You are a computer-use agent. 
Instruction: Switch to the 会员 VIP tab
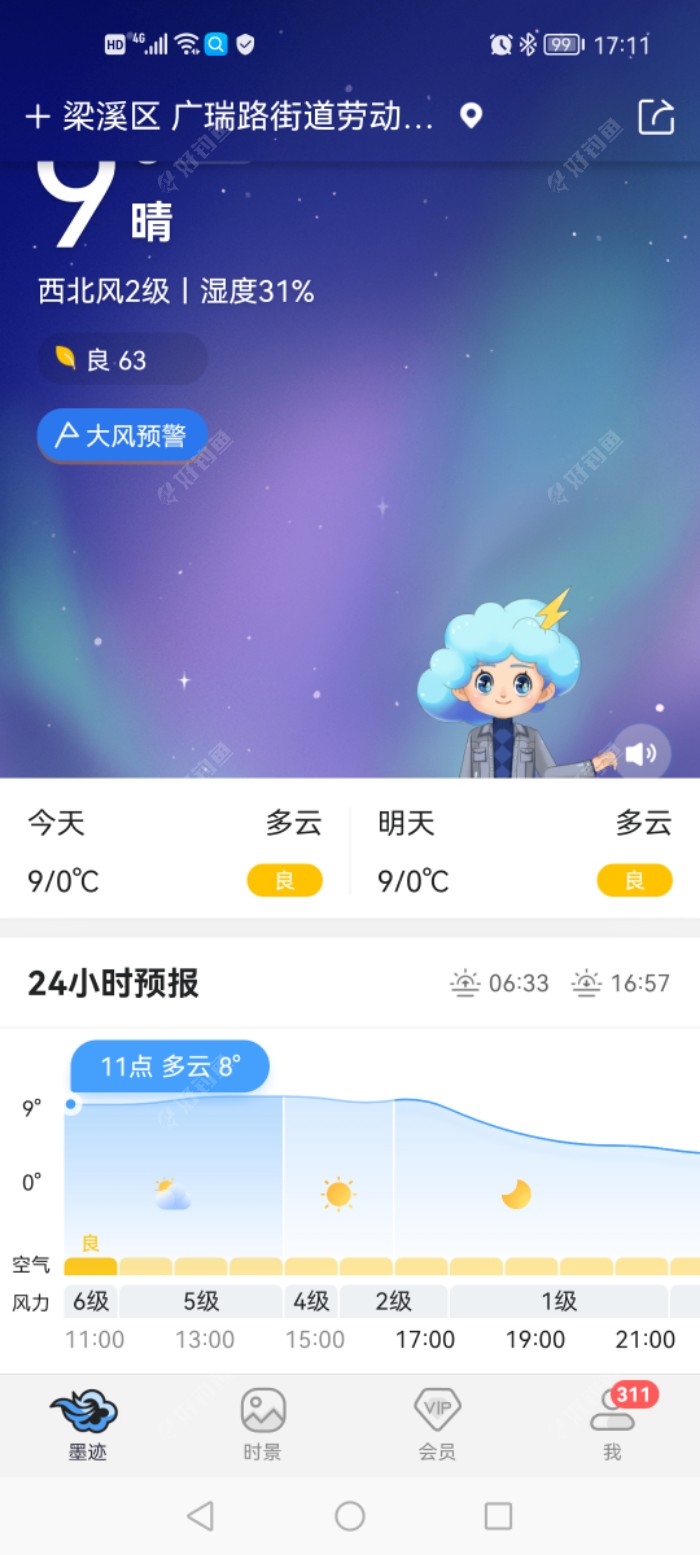pyautogui.click(x=437, y=1424)
